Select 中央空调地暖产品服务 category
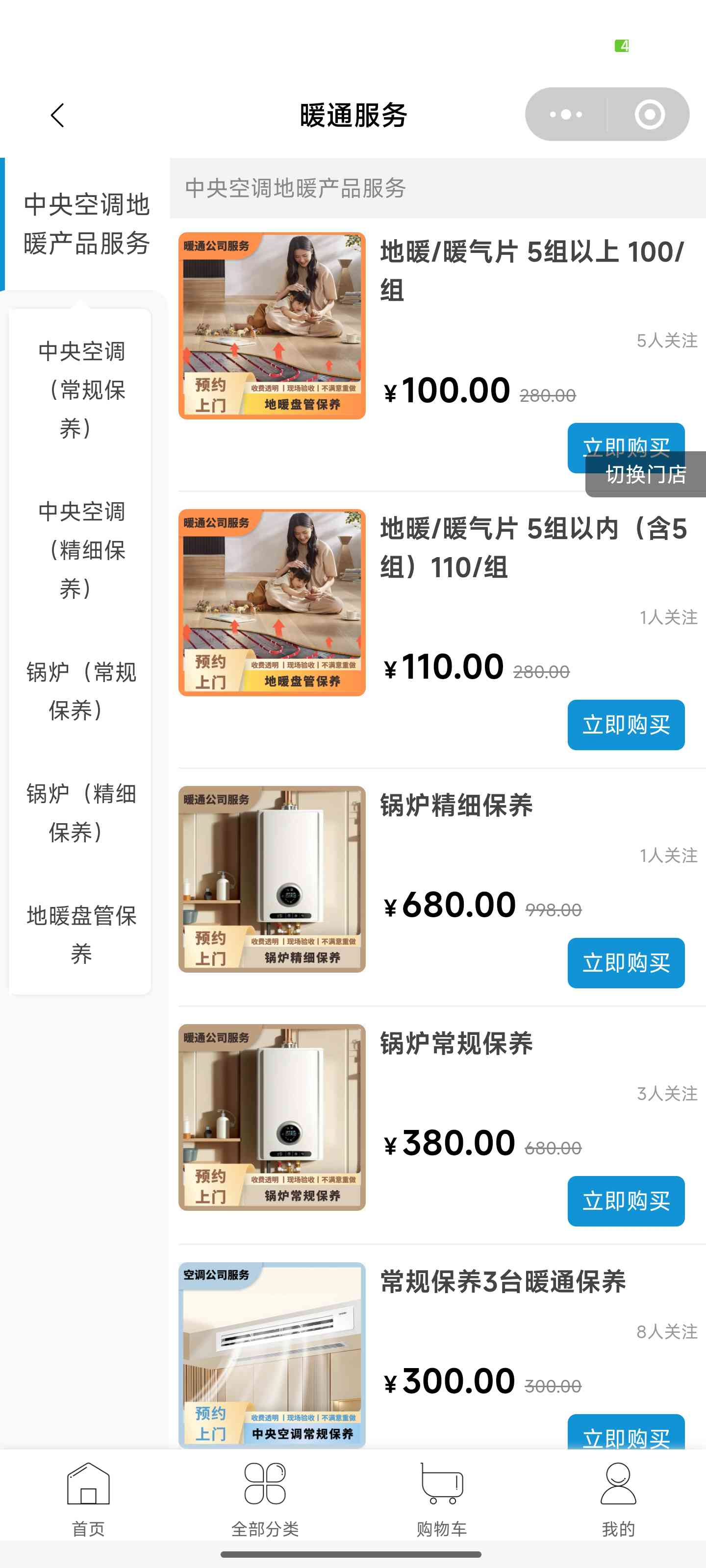The width and height of the screenshot is (706, 1568). pyautogui.click(x=86, y=224)
